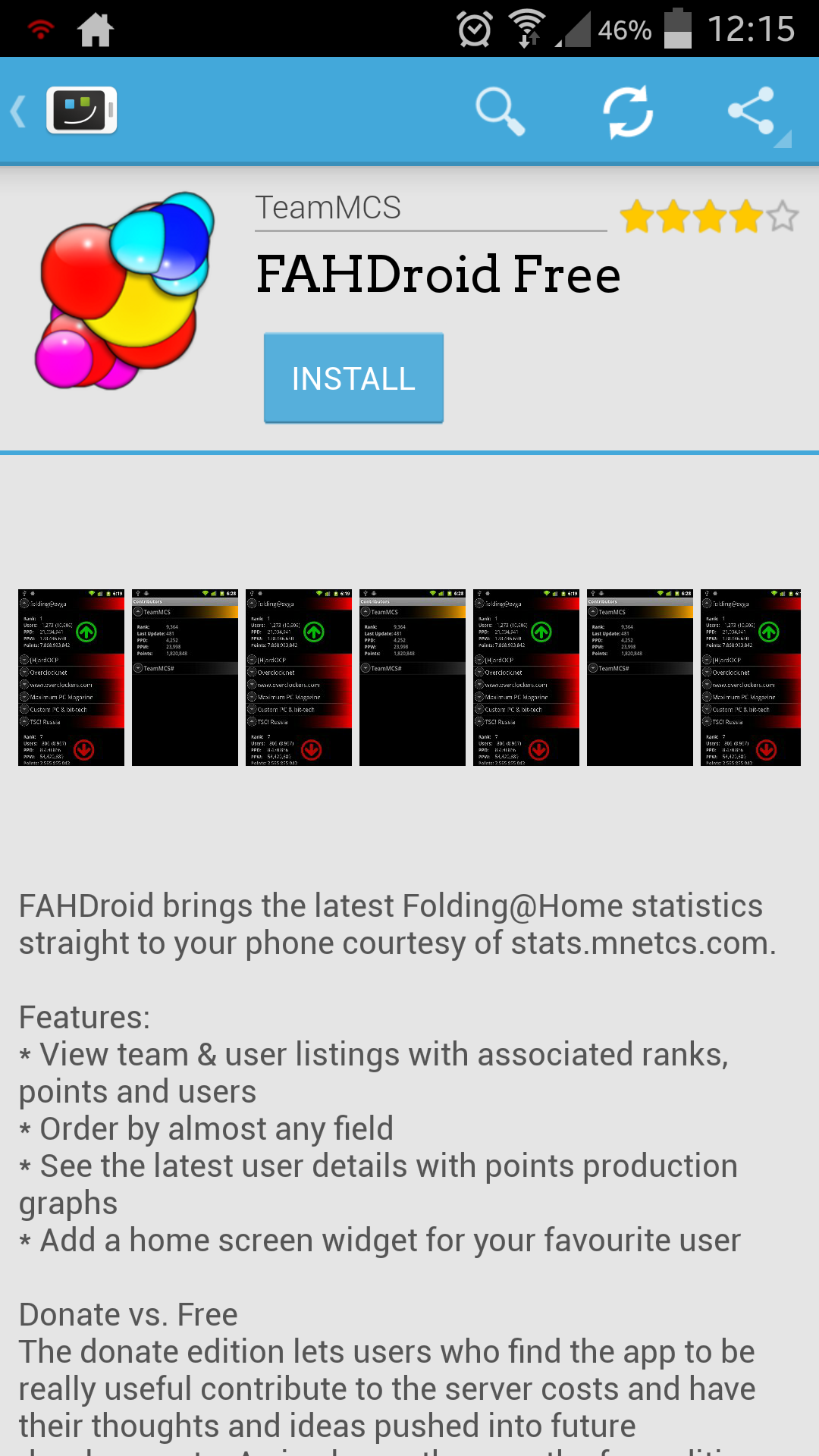Open the search magnifier
This screenshot has width=819, height=1456.
point(500,111)
